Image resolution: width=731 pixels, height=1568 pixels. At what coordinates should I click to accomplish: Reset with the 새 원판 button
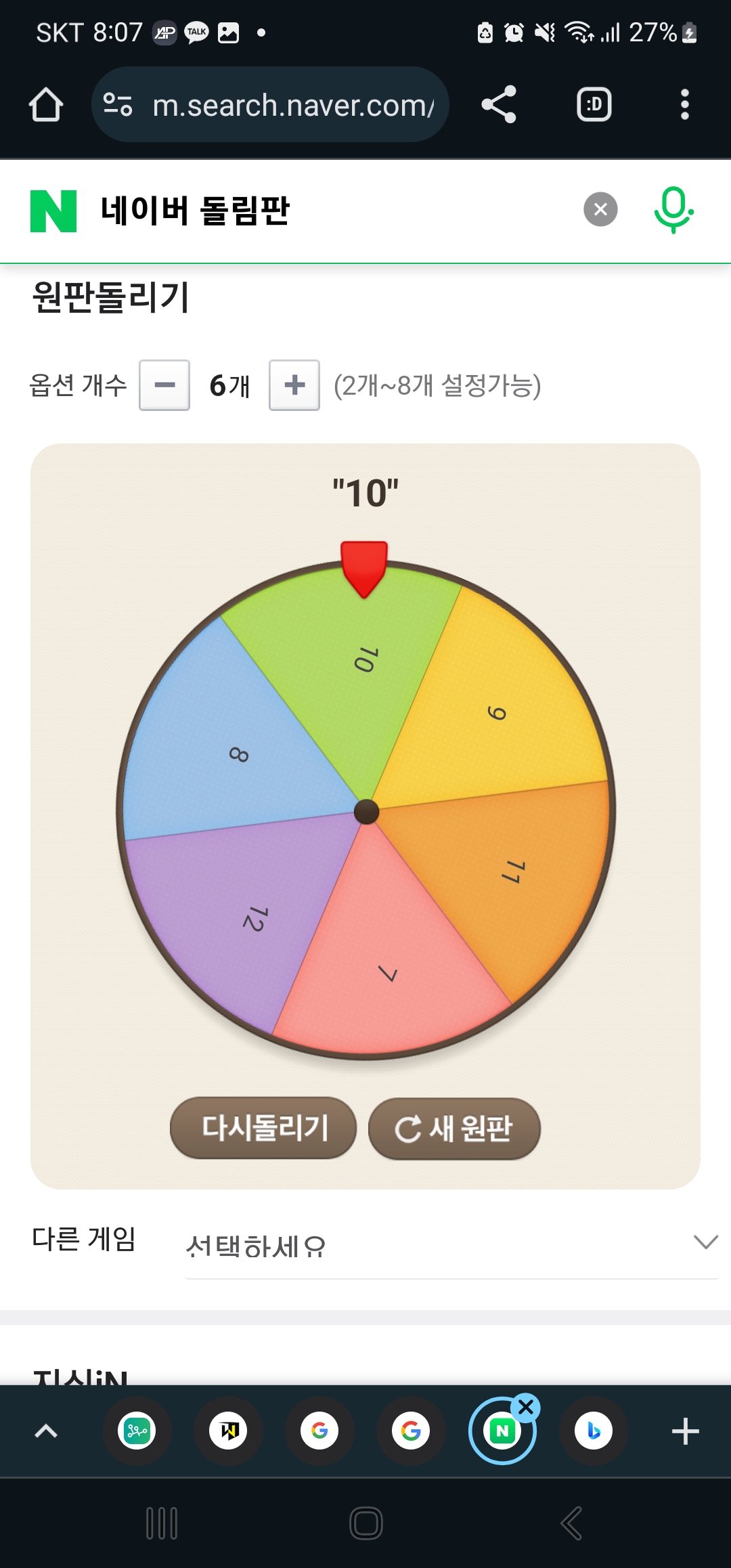[454, 1129]
